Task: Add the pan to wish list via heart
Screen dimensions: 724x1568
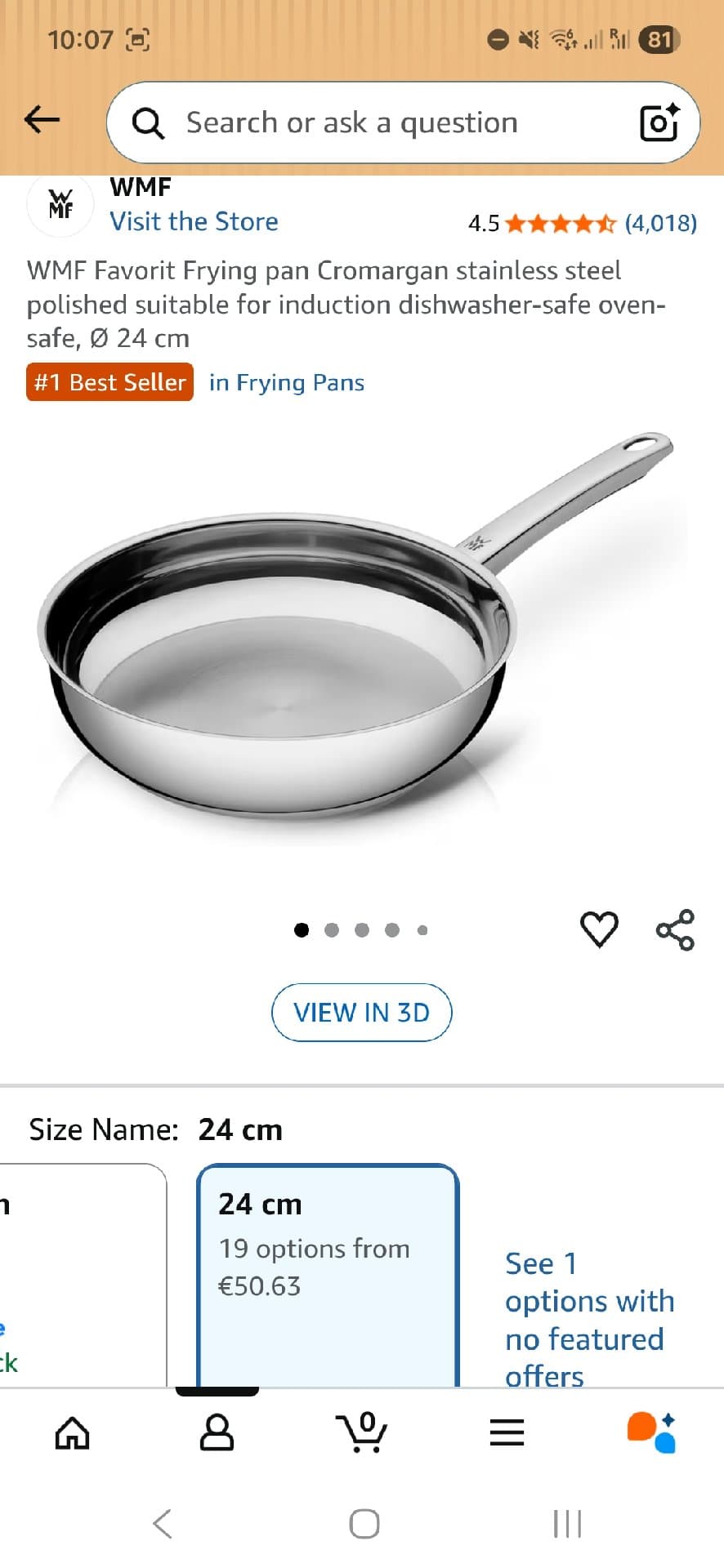Action: [599, 929]
